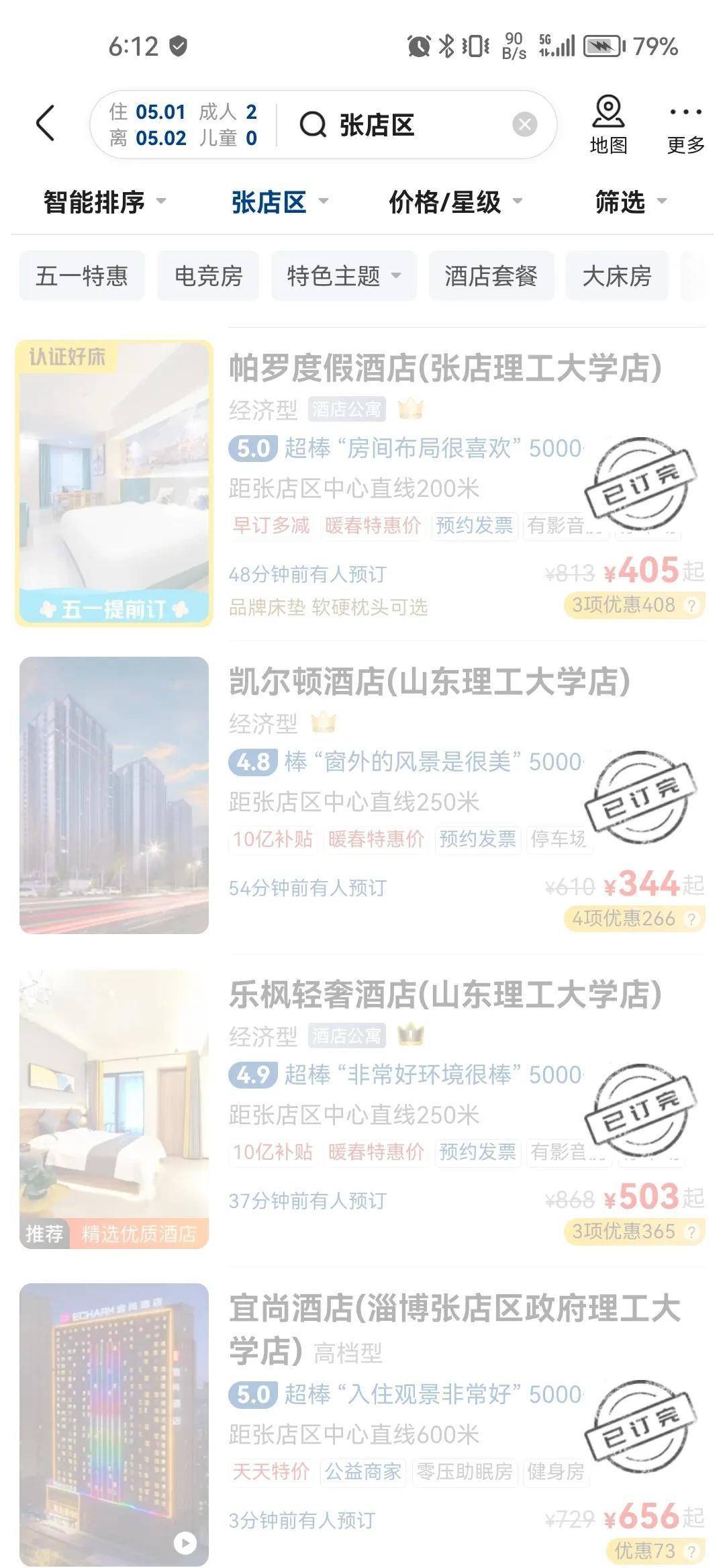Open the map view (地图)
This screenshot has width=725, height=1568.
tap(608, 125)
